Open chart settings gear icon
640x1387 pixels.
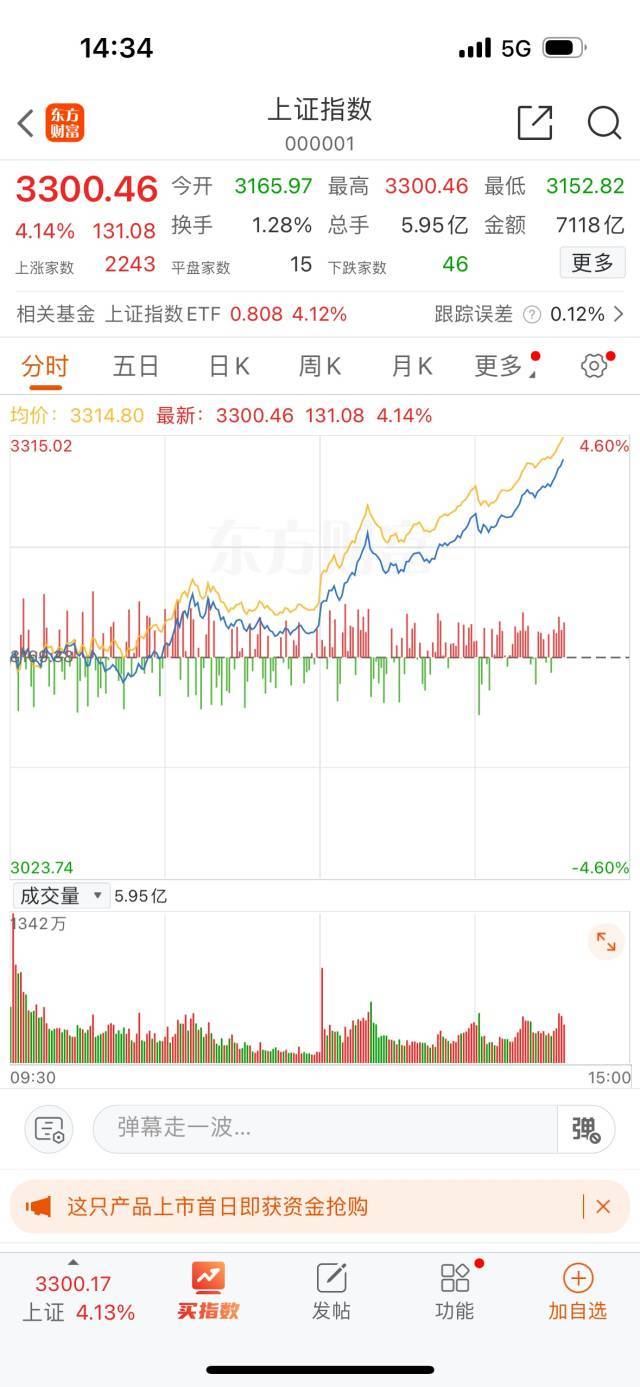pyautogui.click(x=594, y=366)
